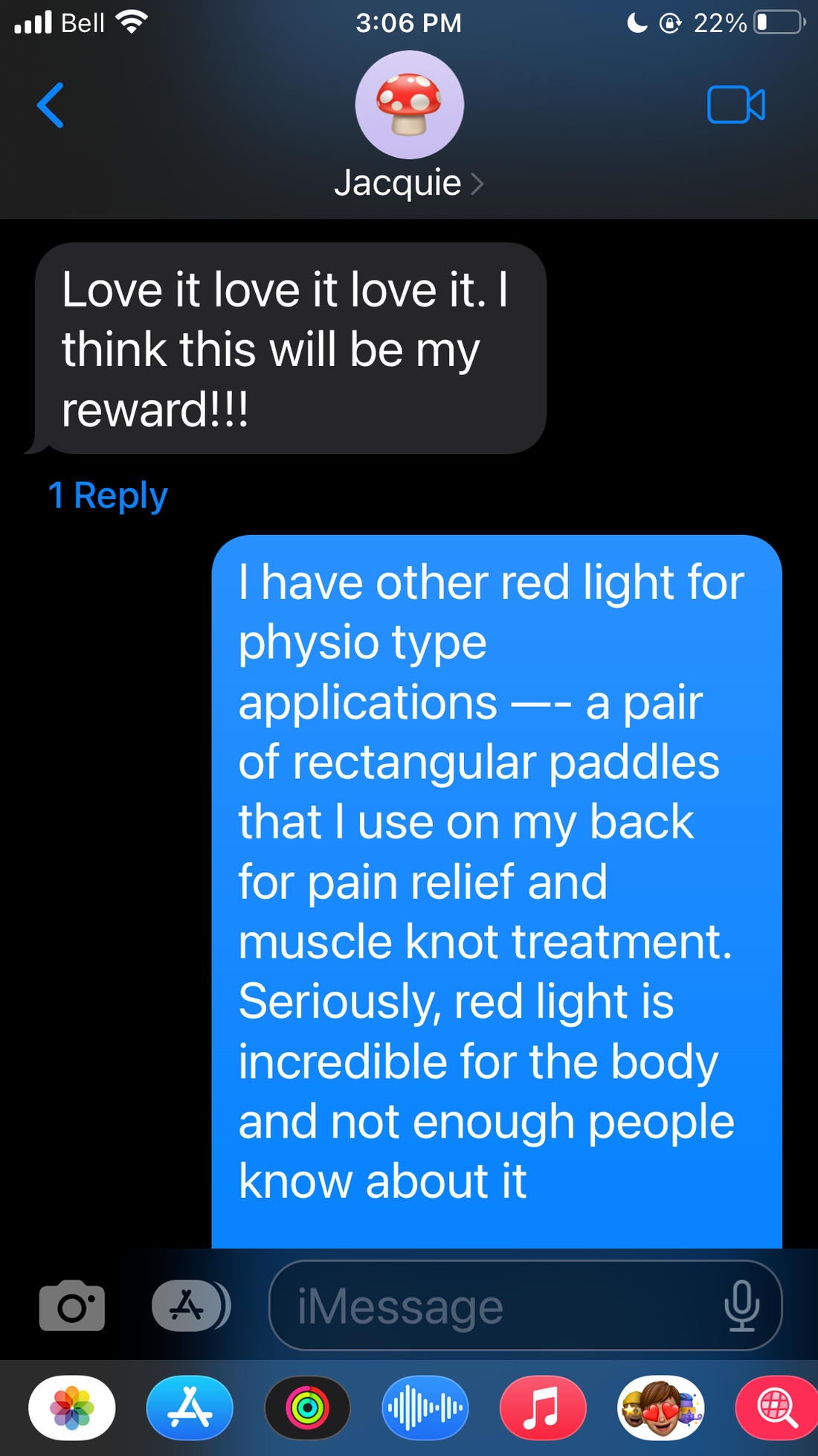Open Jacquie's contact details
The width and height of the screenshot is (818, 1456).
409,126
